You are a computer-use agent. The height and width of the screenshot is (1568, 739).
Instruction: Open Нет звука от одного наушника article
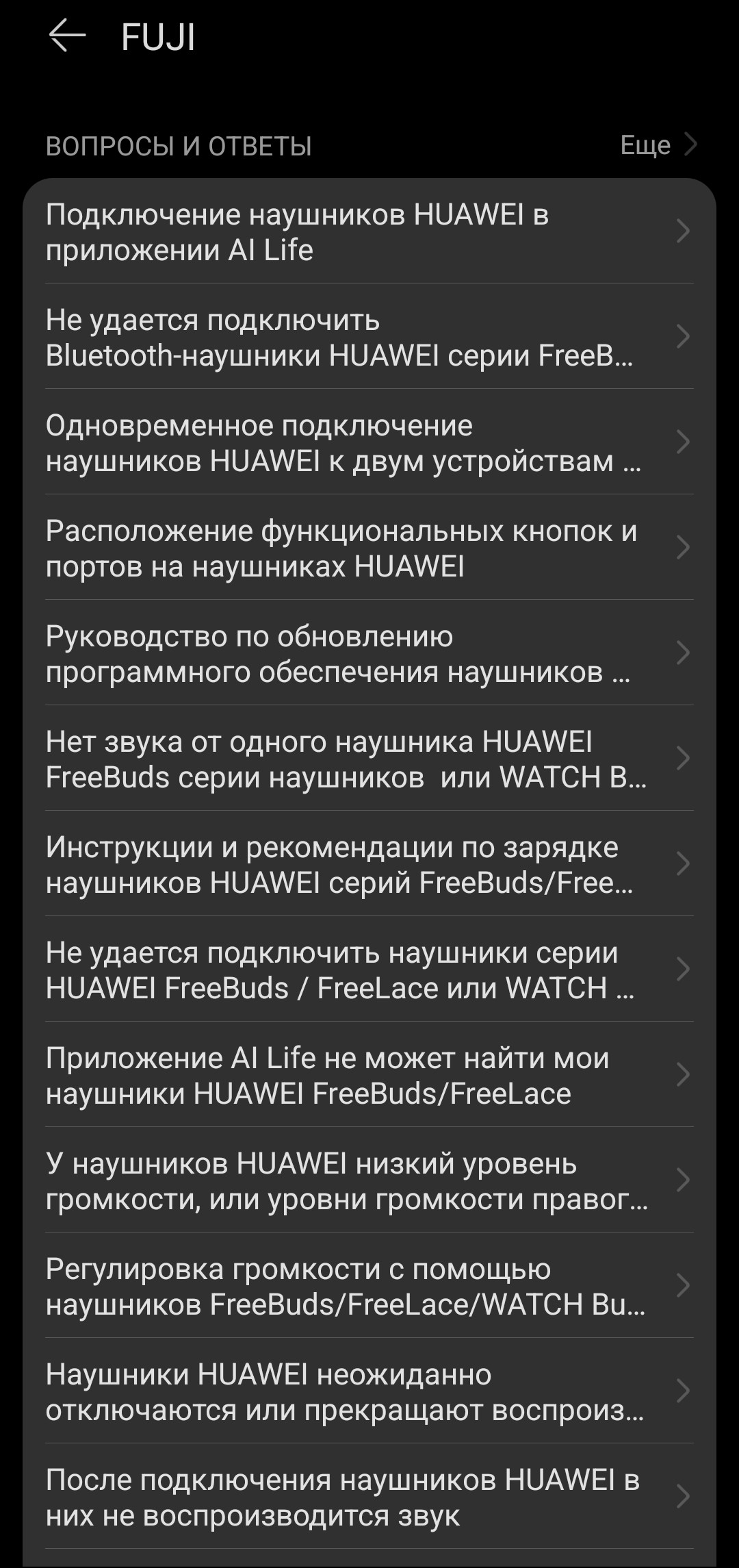(369, 759)
